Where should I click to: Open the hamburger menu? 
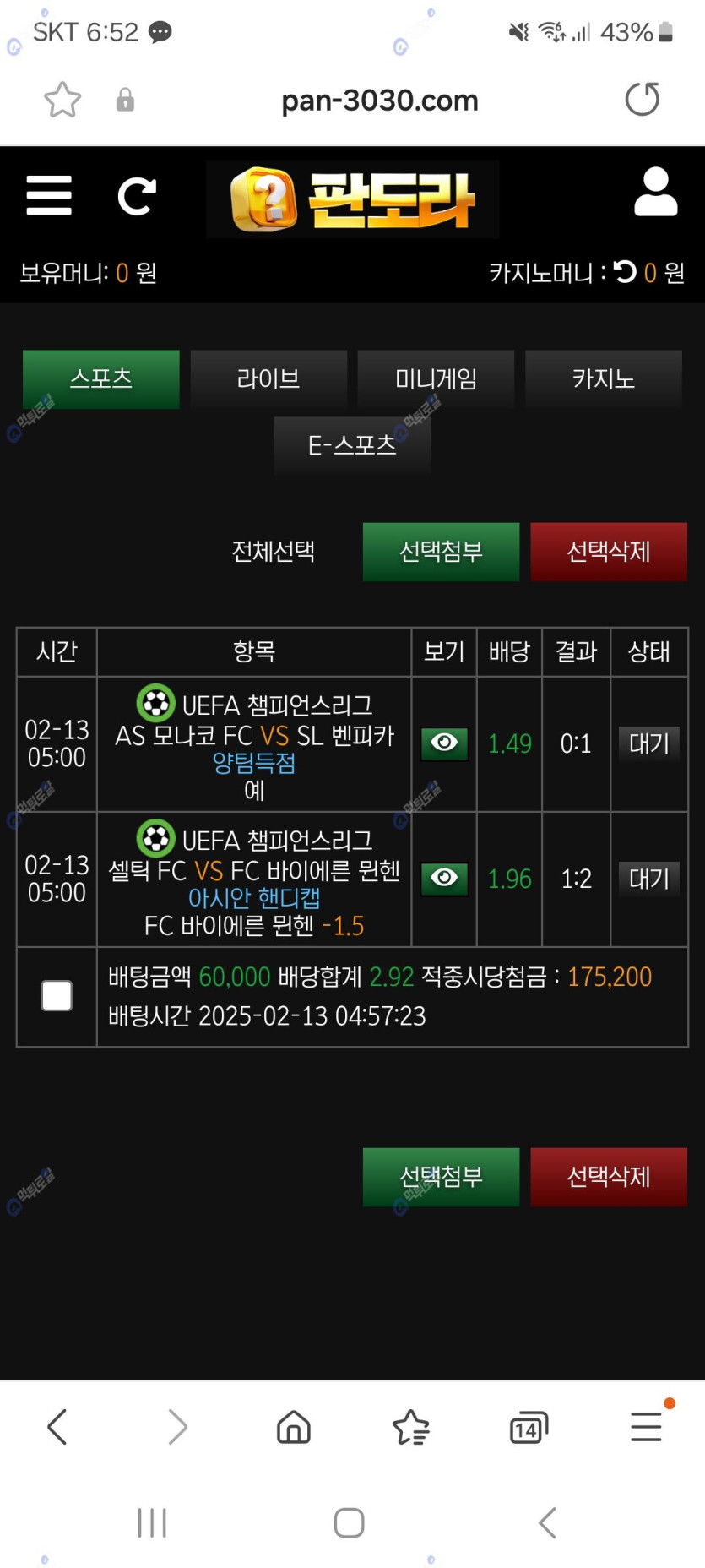tap(49, 196)
